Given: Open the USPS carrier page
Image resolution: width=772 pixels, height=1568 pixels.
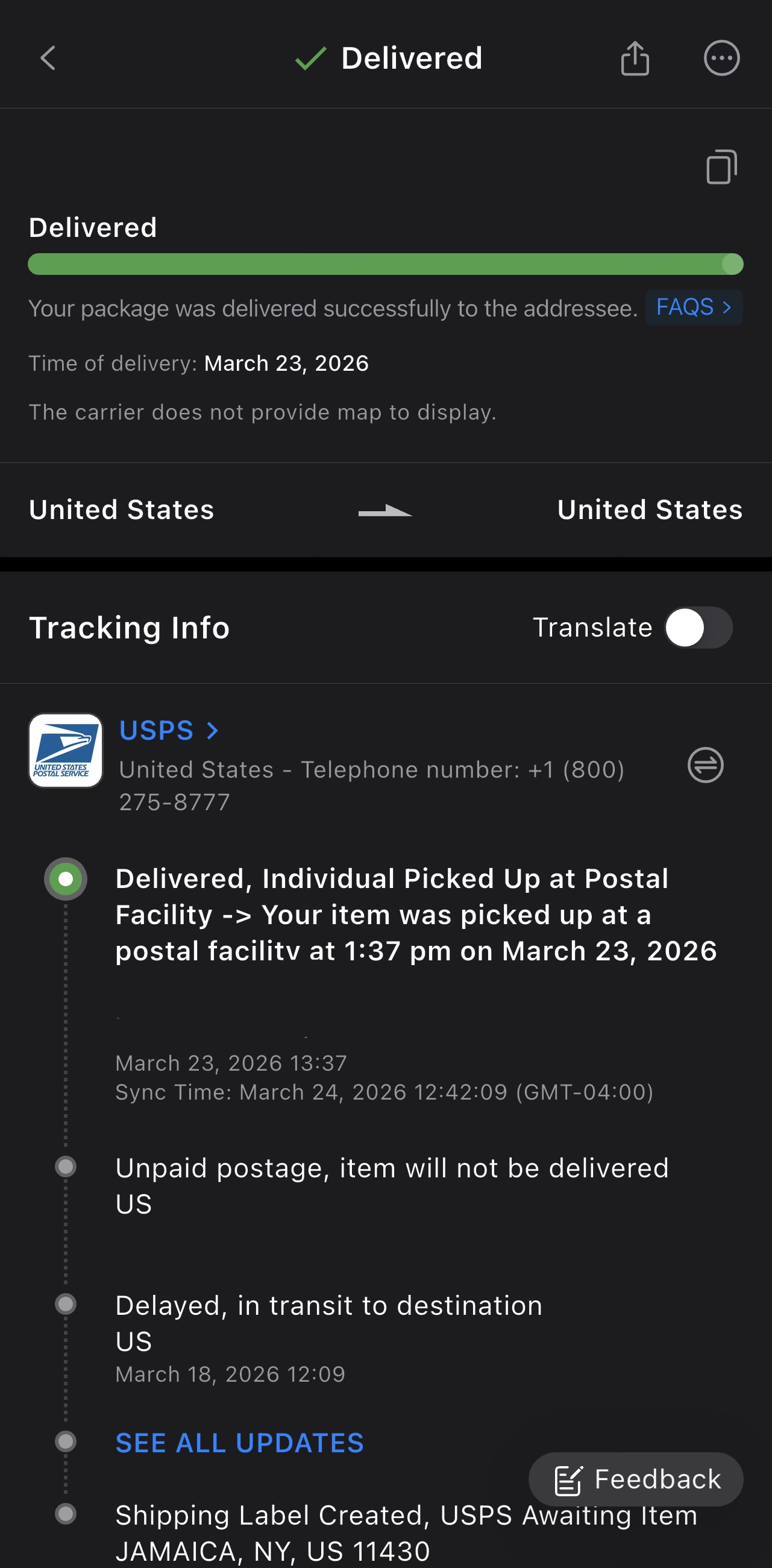Looking at the screenshot, I should (x=169, y=731).
